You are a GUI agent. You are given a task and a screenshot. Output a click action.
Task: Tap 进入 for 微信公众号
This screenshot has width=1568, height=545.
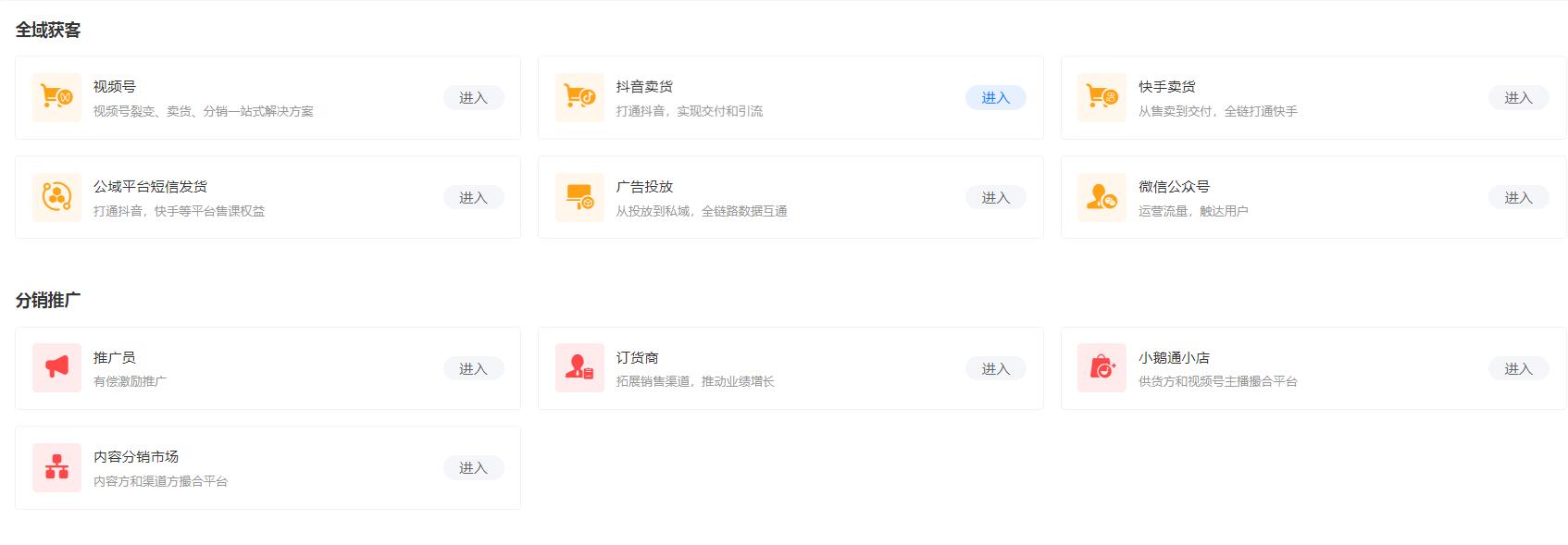click(1518, 198)
